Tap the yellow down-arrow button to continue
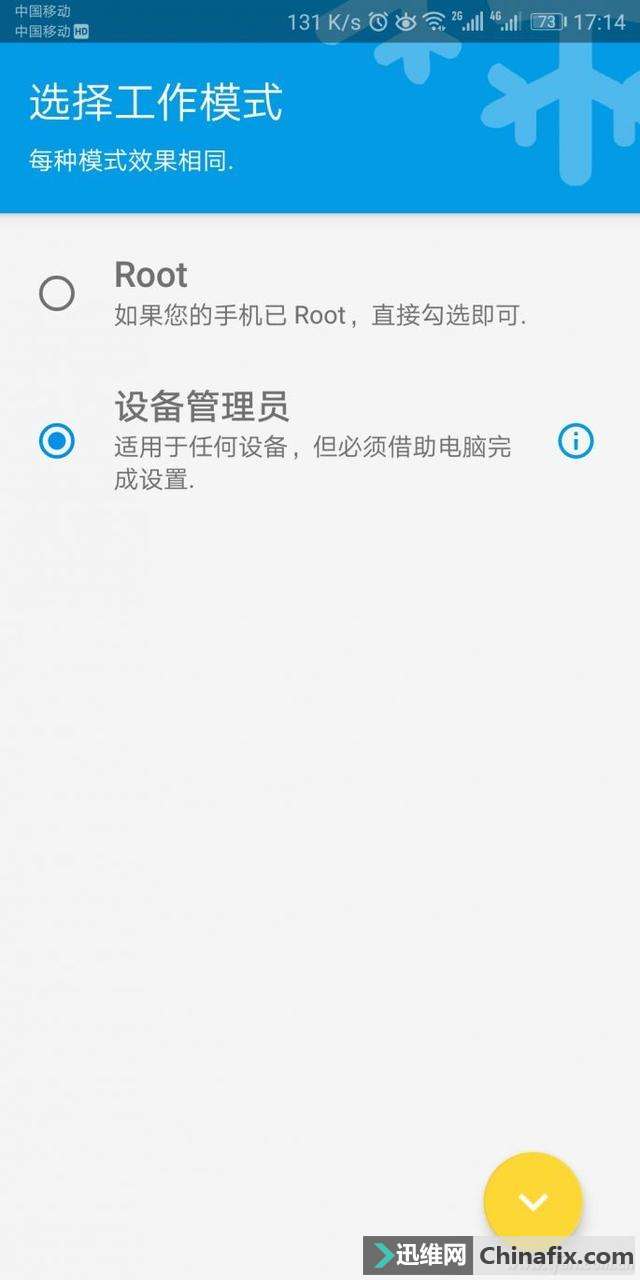This screenshot has width=640, height=1280. tap(532, 1200)
